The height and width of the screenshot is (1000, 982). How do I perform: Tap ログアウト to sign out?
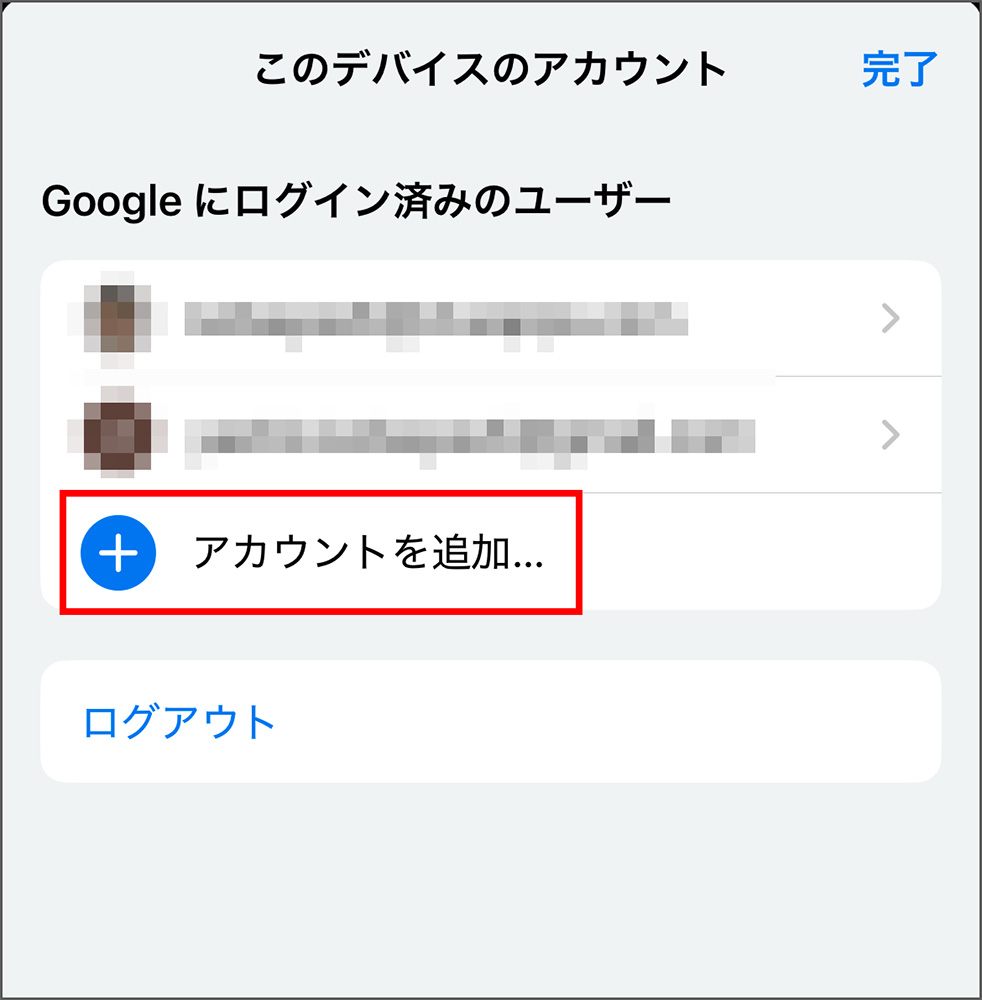pyautogui.click(x=180, y=721)
